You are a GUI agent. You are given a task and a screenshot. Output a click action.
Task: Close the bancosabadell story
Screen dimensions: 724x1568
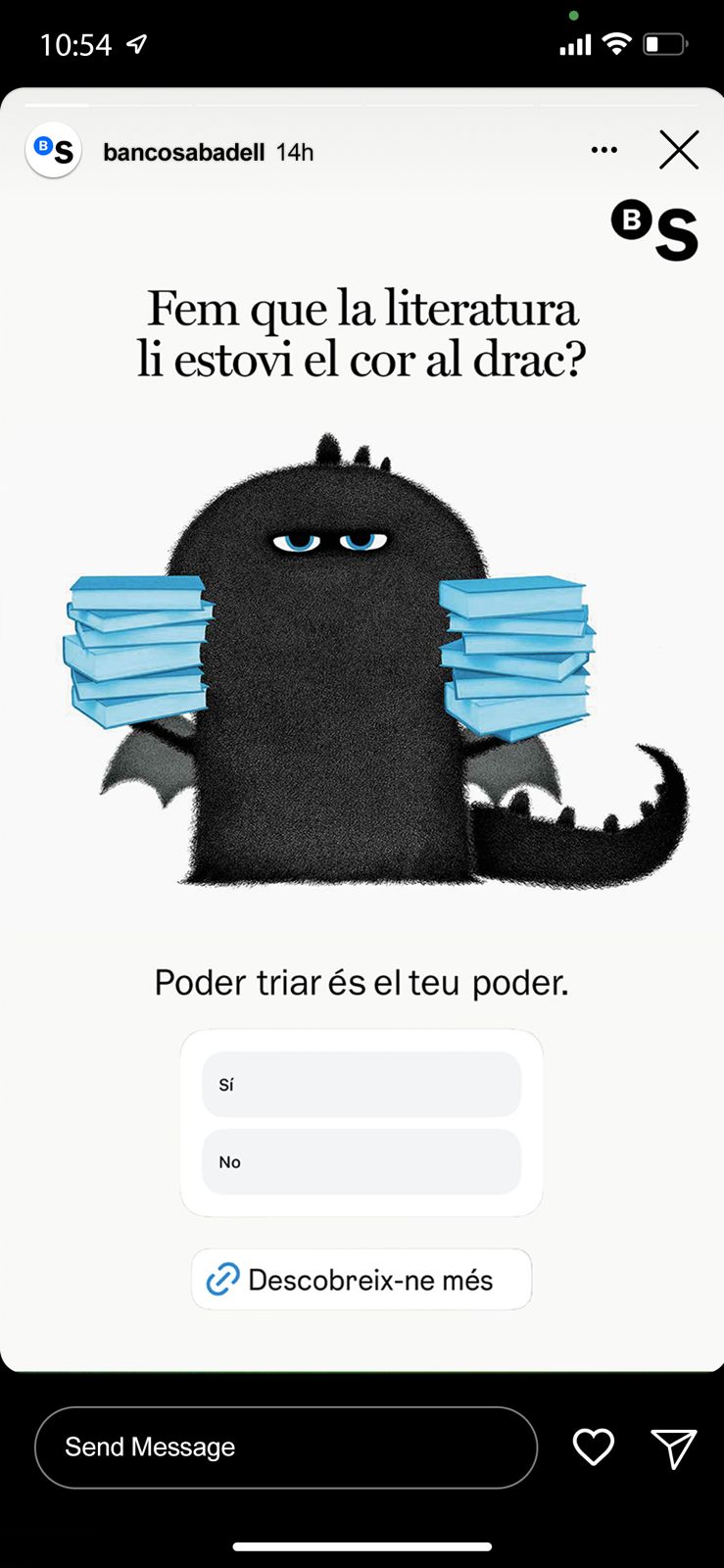pyautogui.click(x=678, y=151)
